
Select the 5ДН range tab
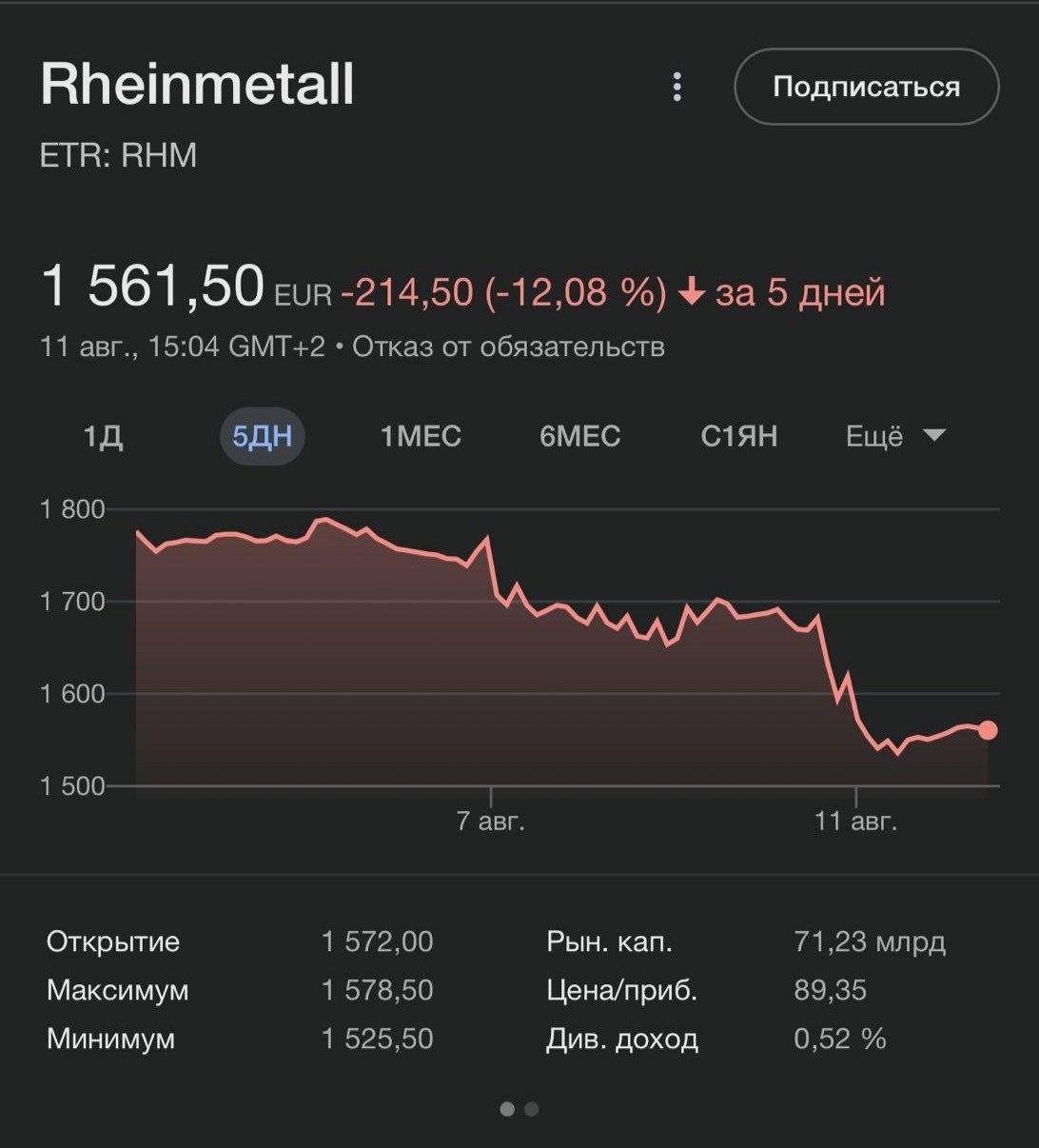pos(262,436)
